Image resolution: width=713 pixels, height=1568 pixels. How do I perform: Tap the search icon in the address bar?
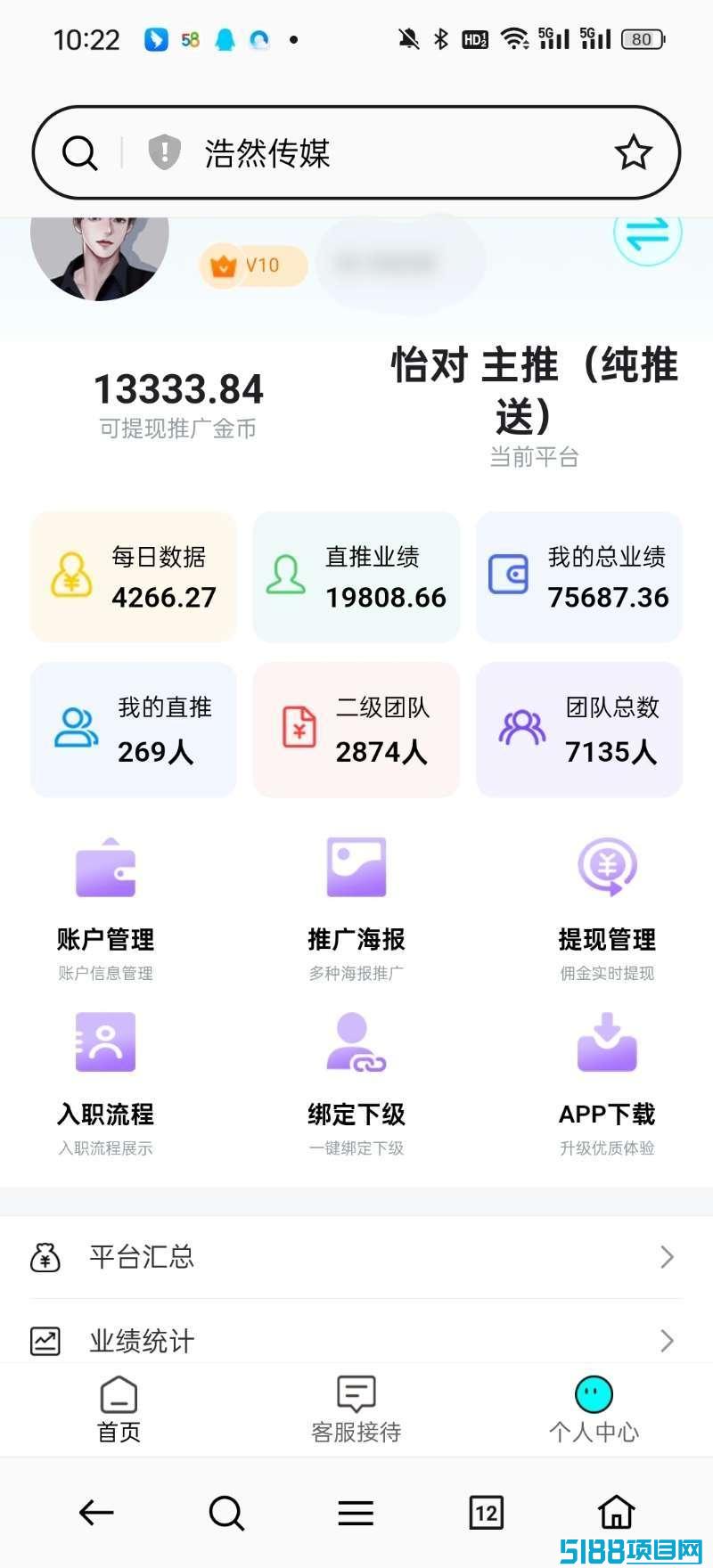pos(79,153)
